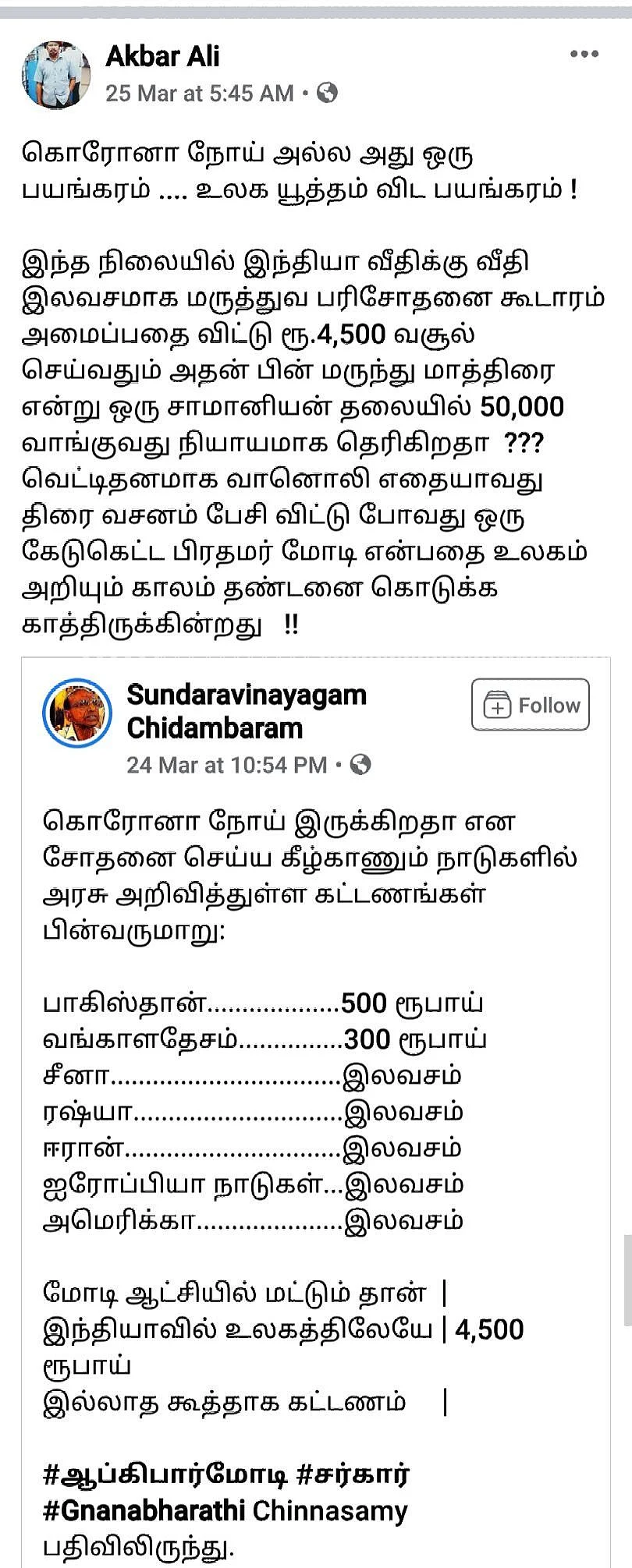This screenshot has width=632, height=1568.
Task: Open the post's three-dot options menu
Action: (584, 54)
